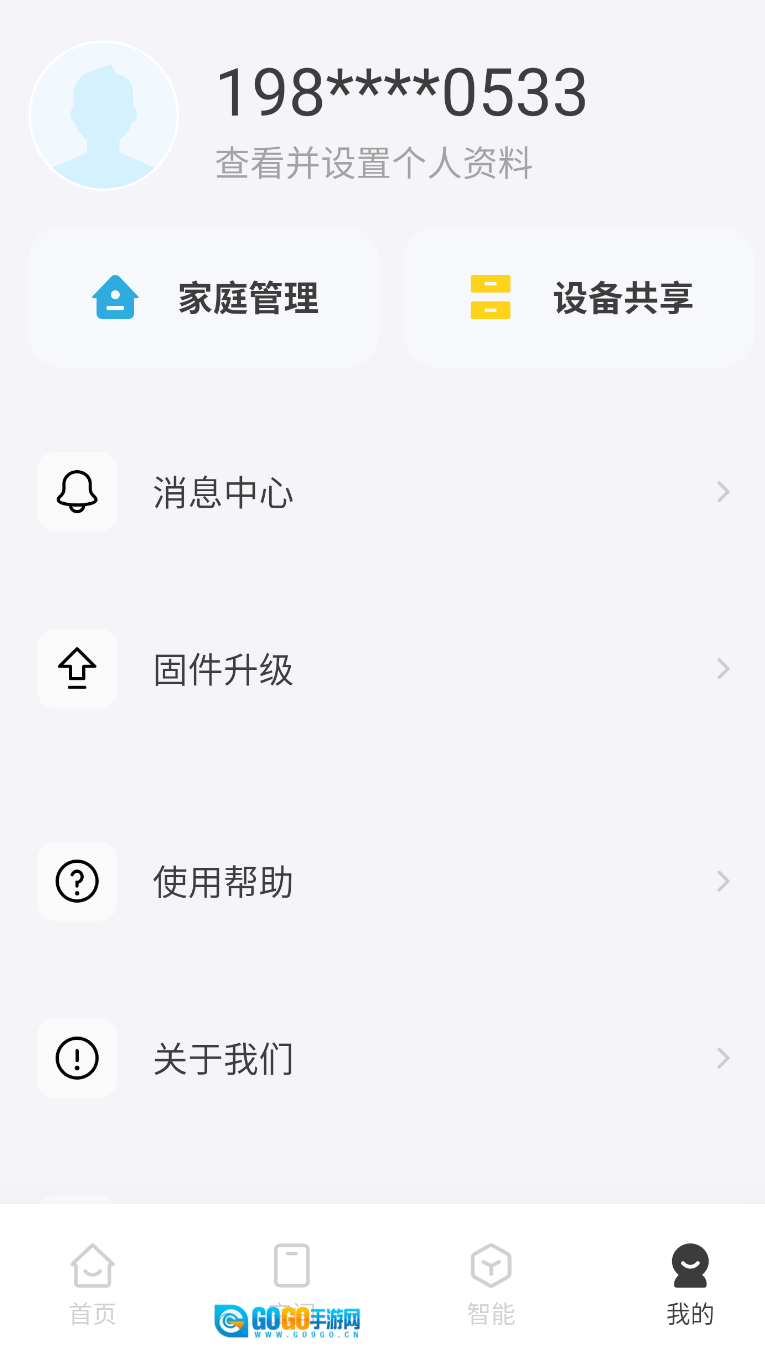
Task: Open 关于我们 via the right arrow
Action: tap(722, 1058)
